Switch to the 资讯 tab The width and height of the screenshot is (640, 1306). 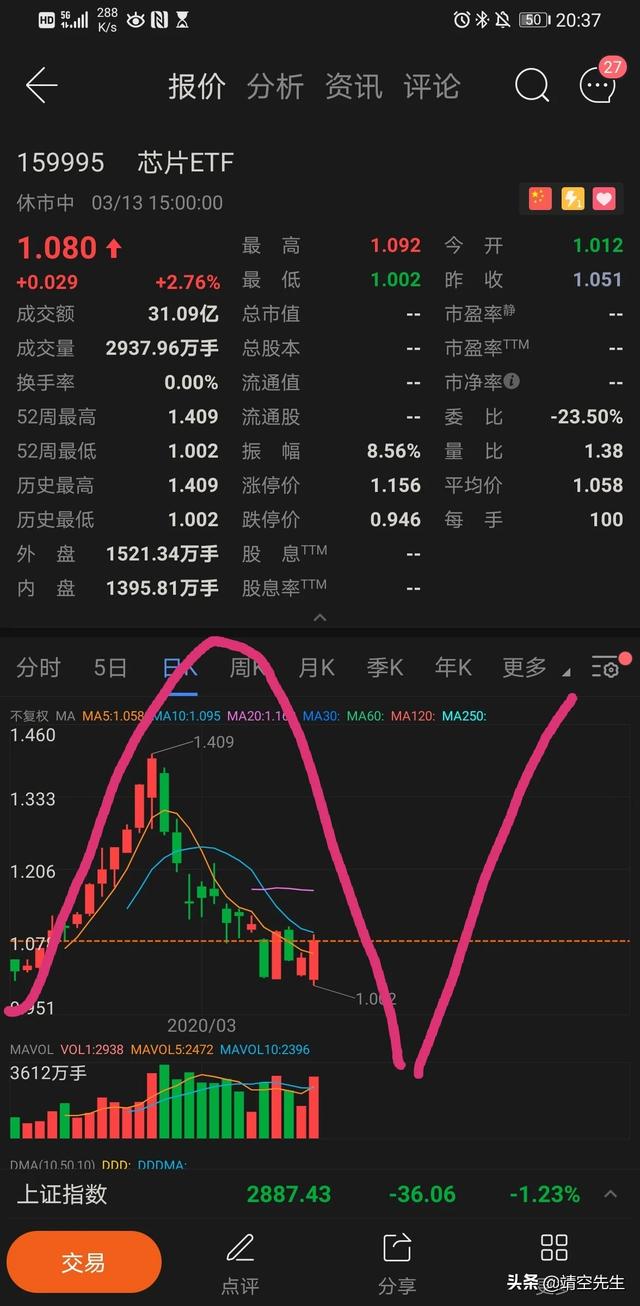pyautogui.click(x=353, y=86)
